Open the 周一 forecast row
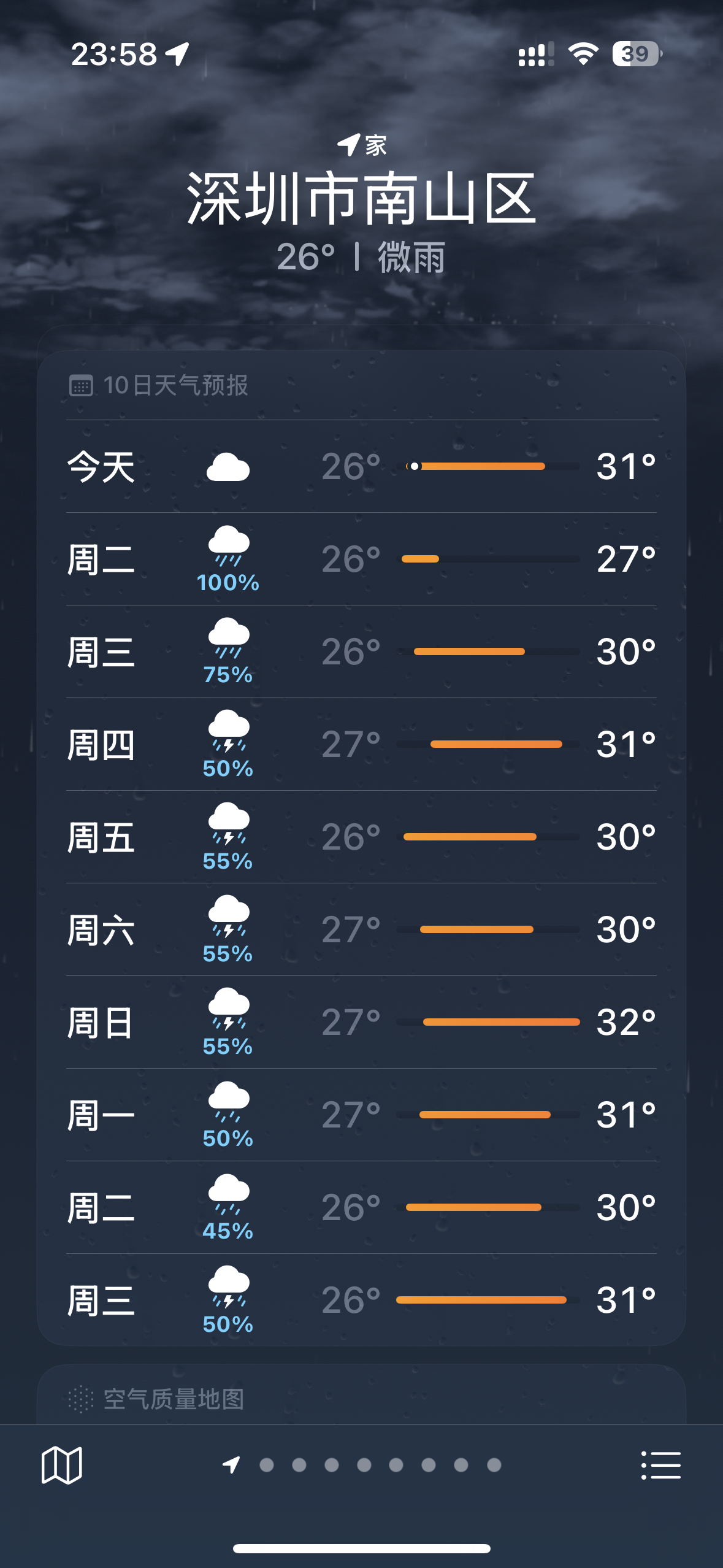Viewport: 723px width, 1568px height. click(x=361, y=1115)
